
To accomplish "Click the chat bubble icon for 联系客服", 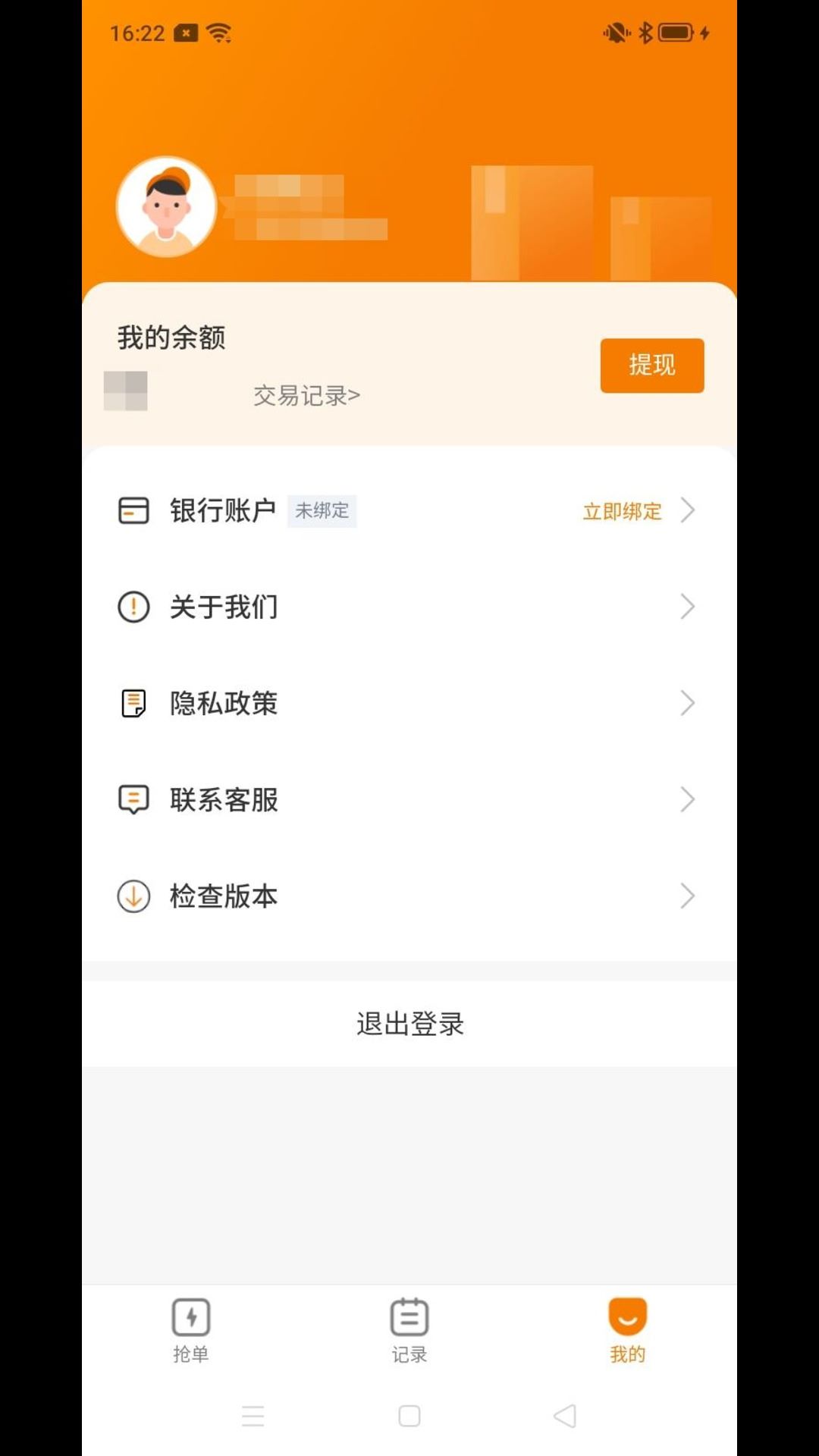I will (133, 799).
